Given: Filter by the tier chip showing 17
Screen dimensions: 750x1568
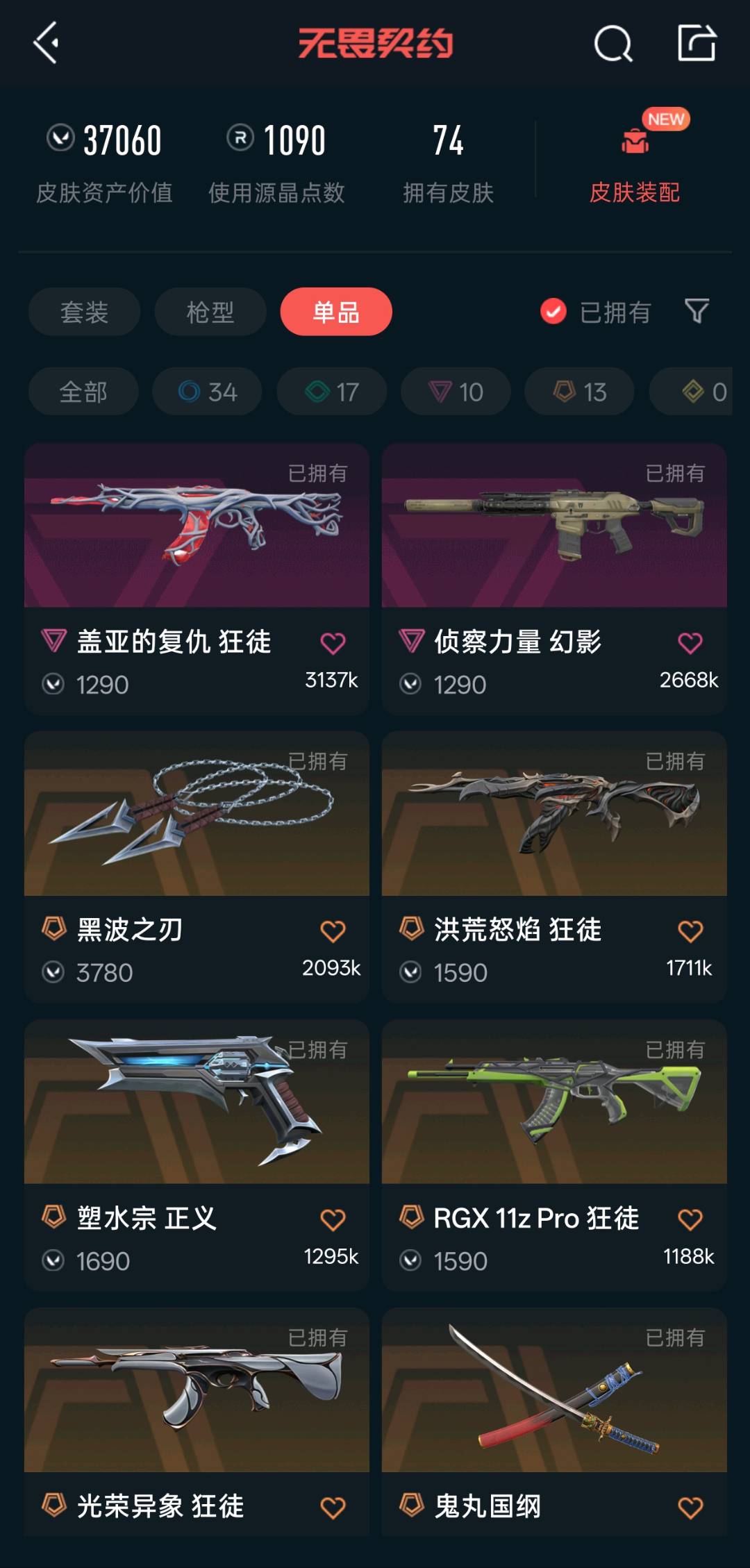Looking at the screenshot, I should [x=331, y=392].
